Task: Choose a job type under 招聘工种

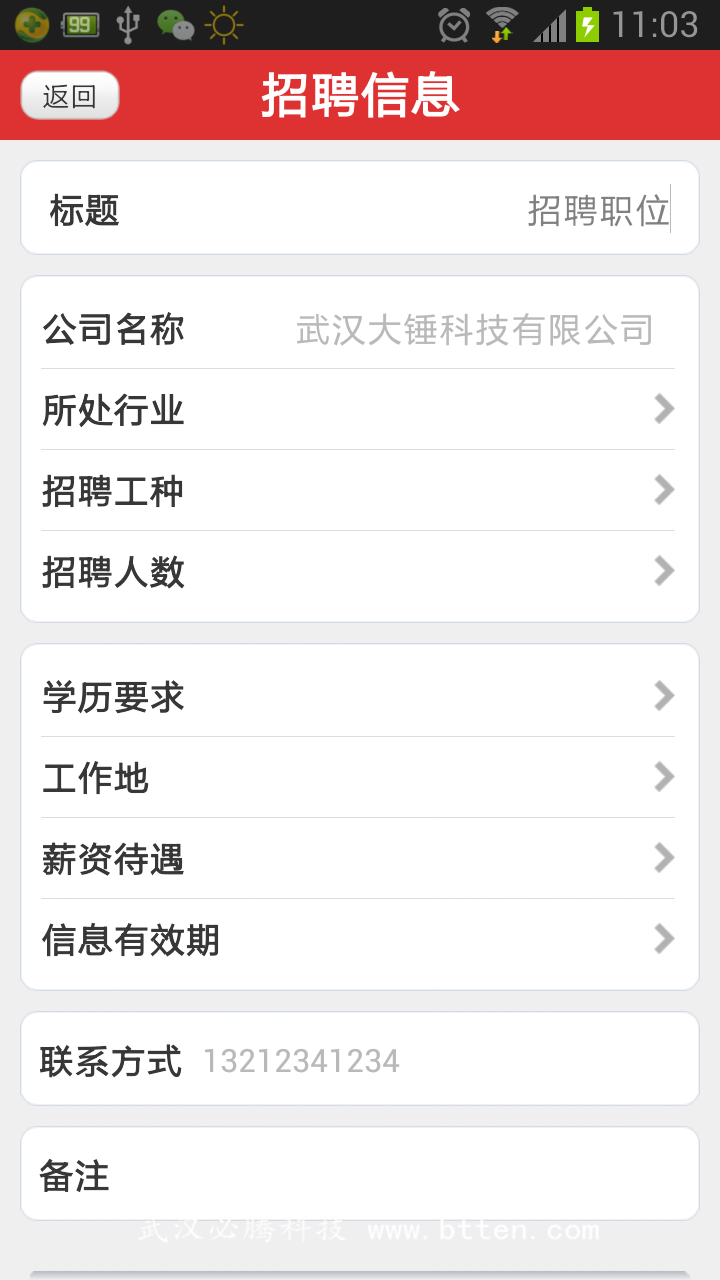Action: point(358,491)
